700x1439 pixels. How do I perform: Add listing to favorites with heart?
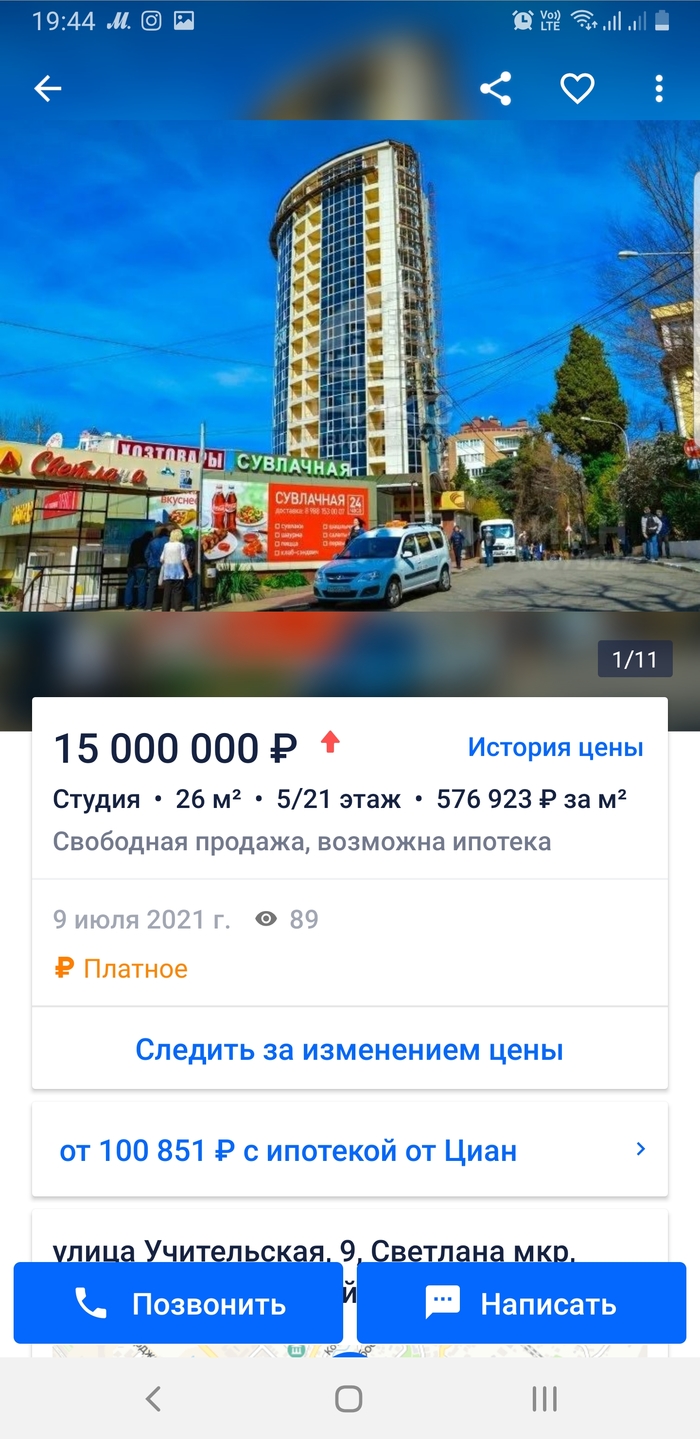577,89
